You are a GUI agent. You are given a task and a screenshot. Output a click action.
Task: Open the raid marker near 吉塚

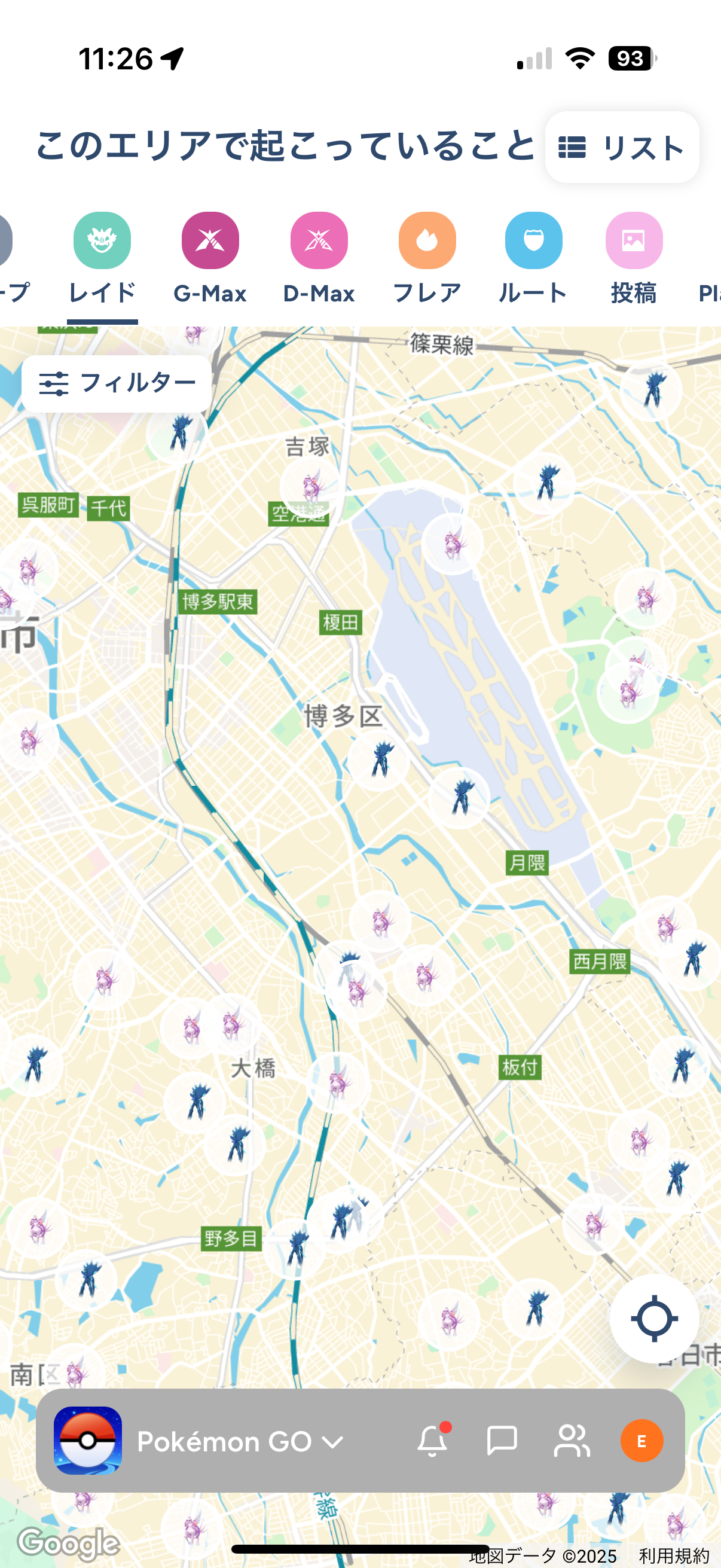point(311,486)
